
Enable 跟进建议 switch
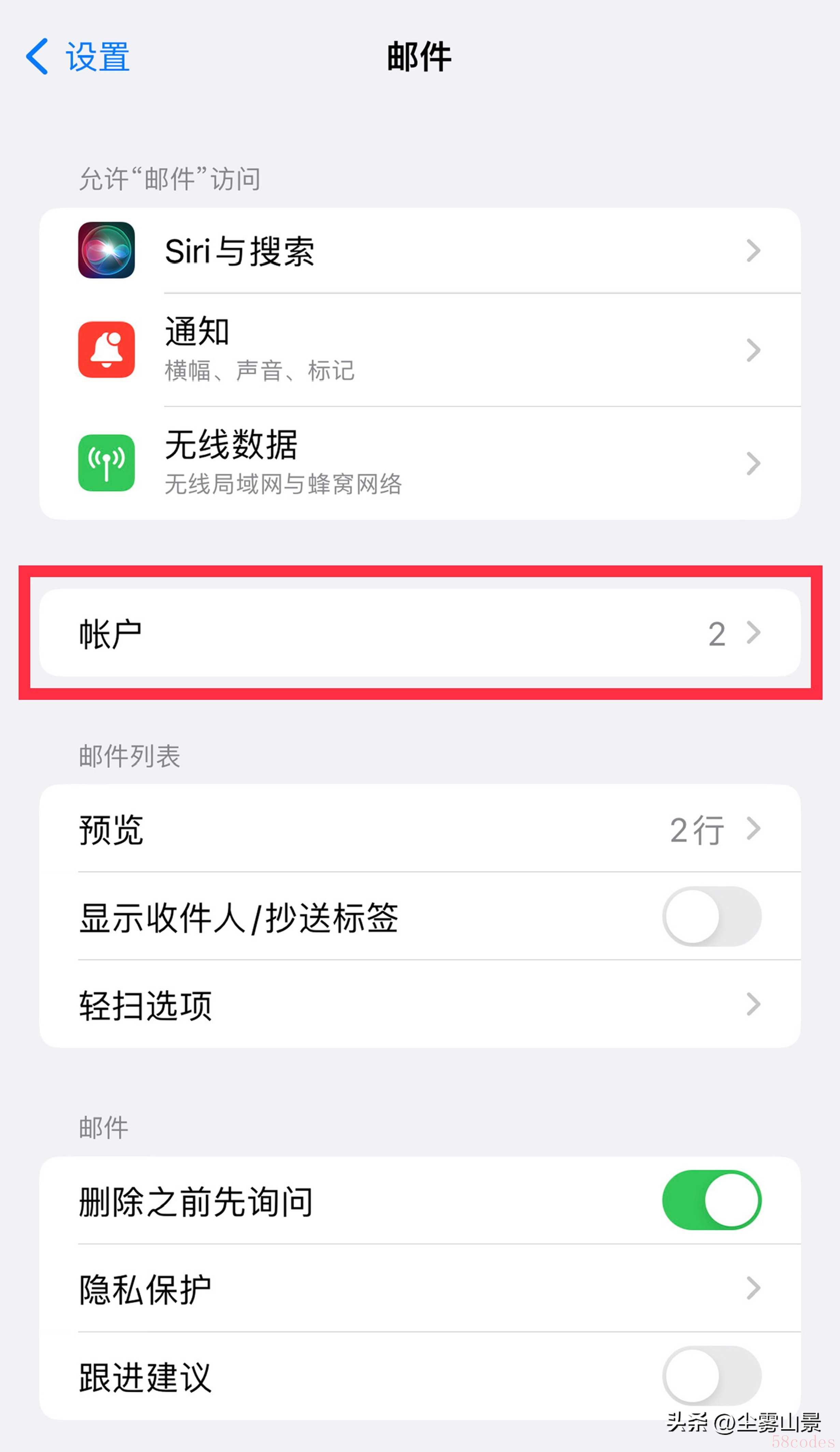(711, 1376)
